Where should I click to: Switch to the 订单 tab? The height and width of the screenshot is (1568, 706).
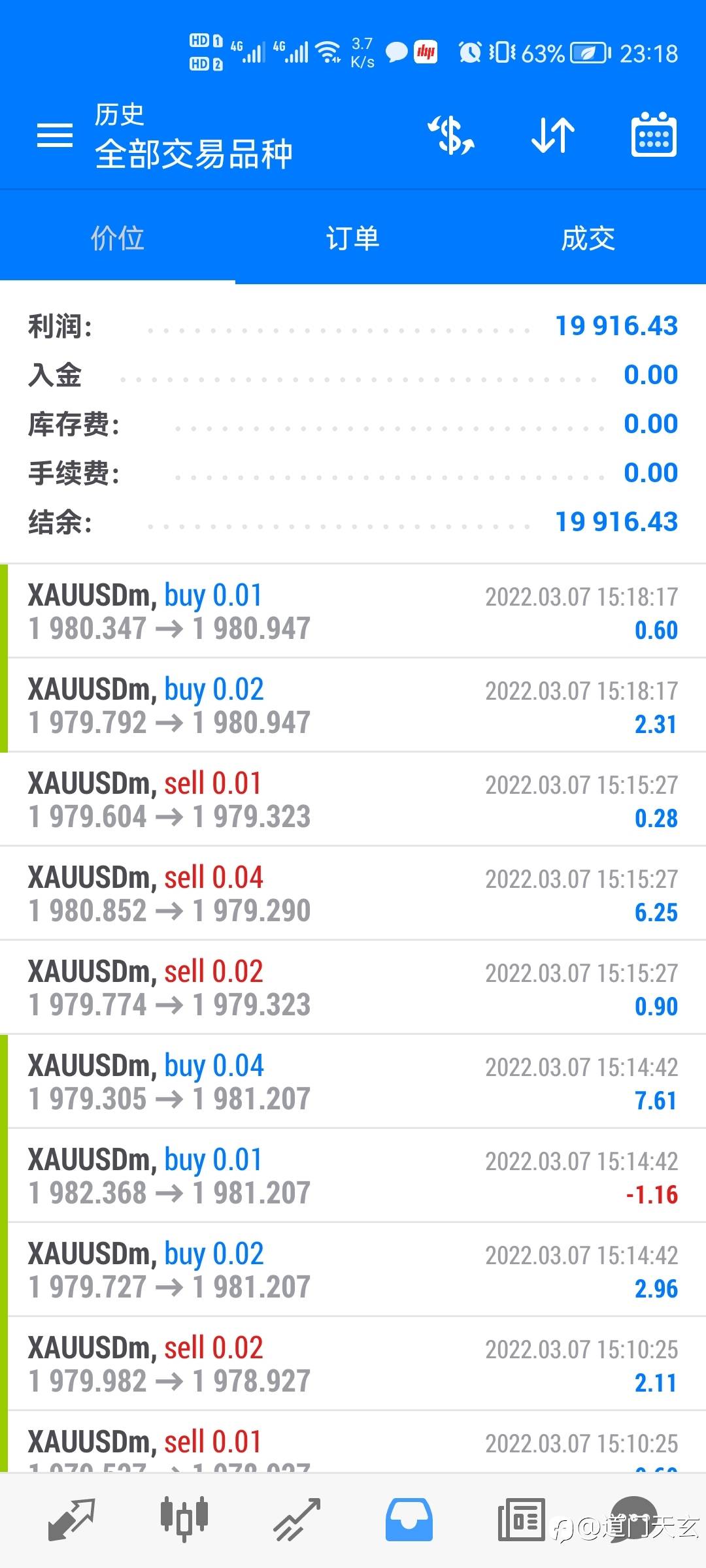tap(353, 238)
